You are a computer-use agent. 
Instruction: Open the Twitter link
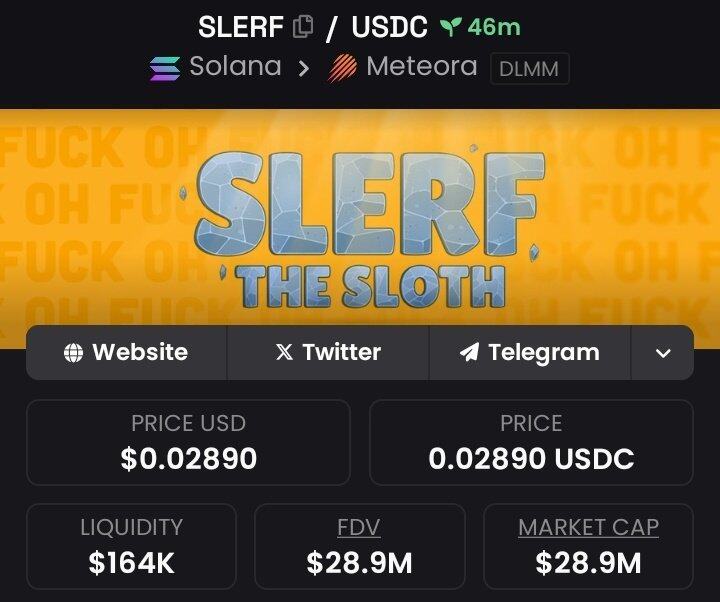click(328, 352)
